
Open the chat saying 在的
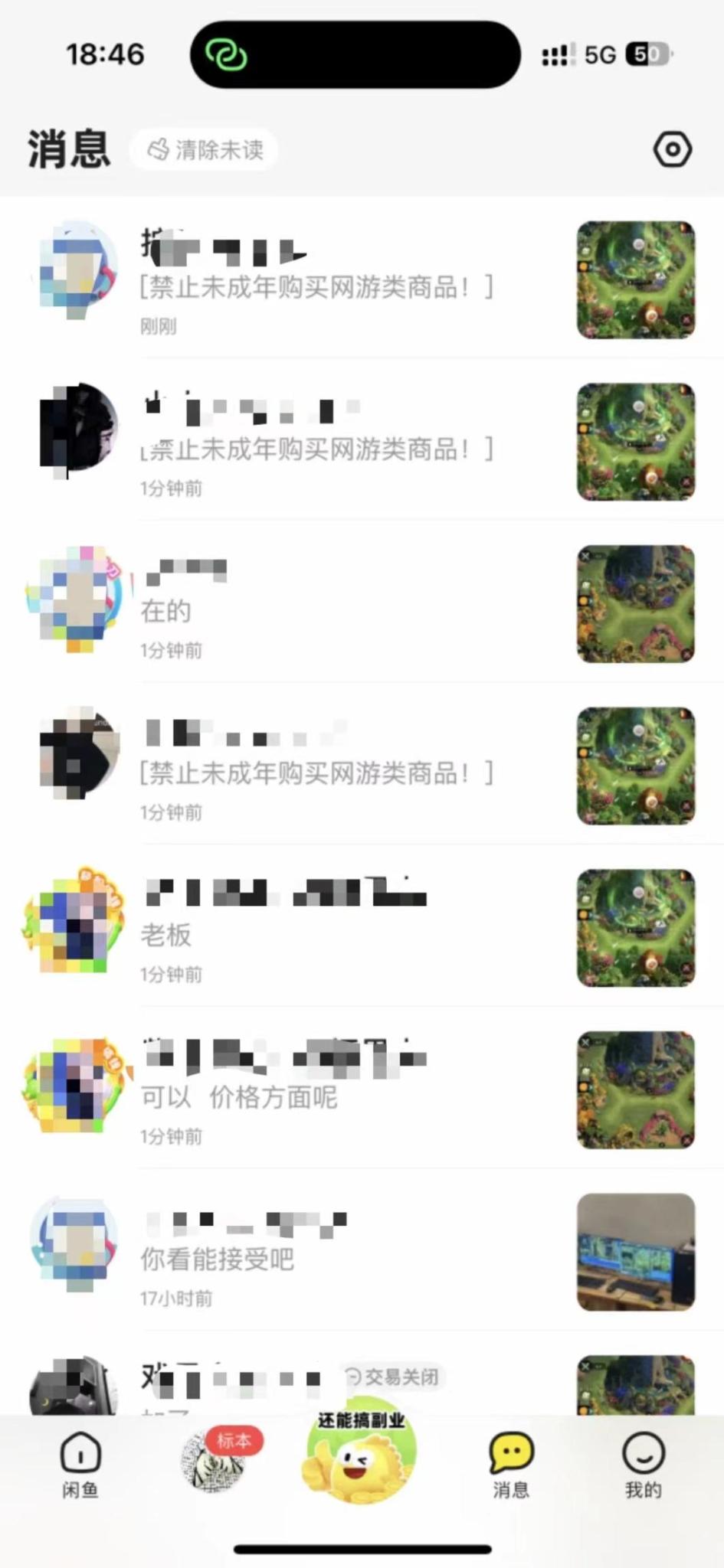pos(322,605)
